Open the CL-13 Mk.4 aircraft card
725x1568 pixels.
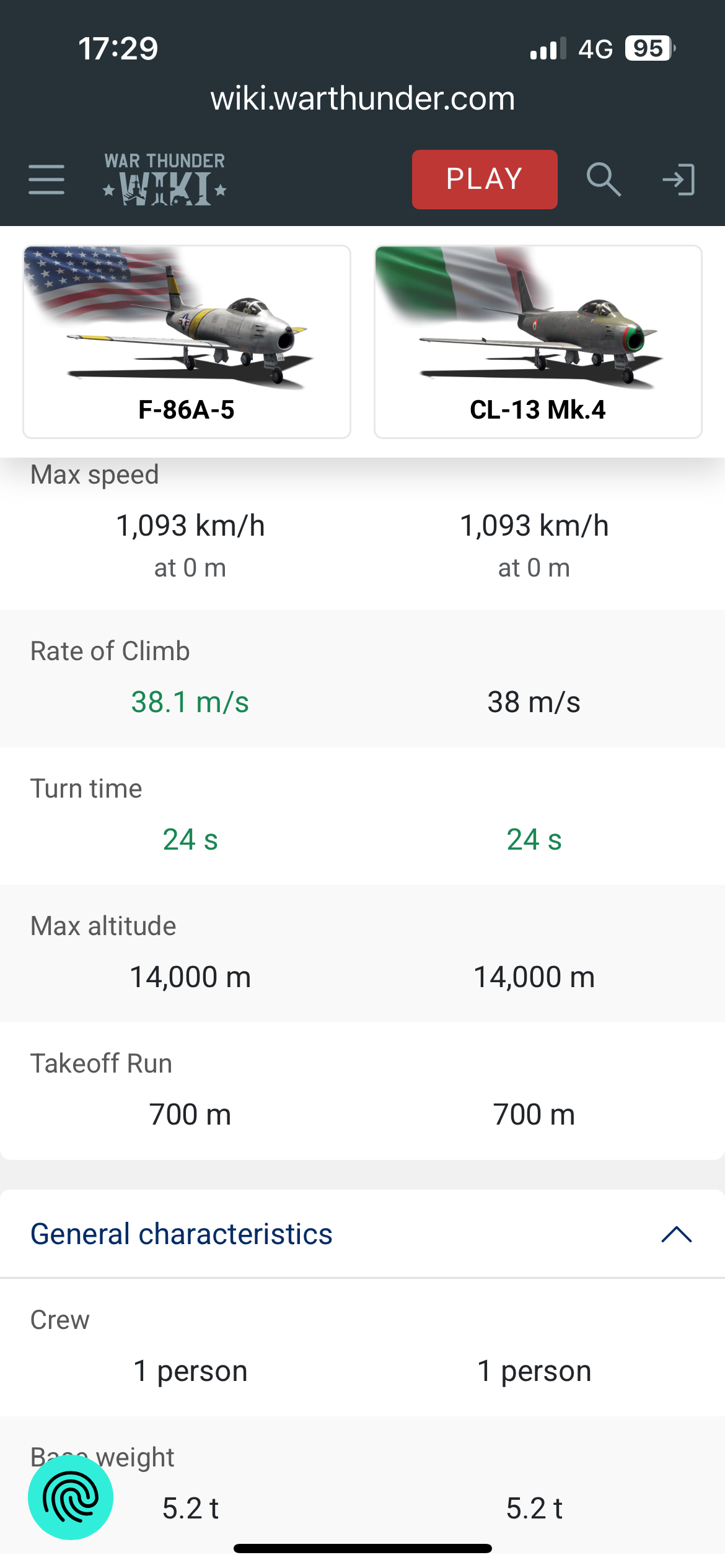pyautogui.click(x=538, y=342)
